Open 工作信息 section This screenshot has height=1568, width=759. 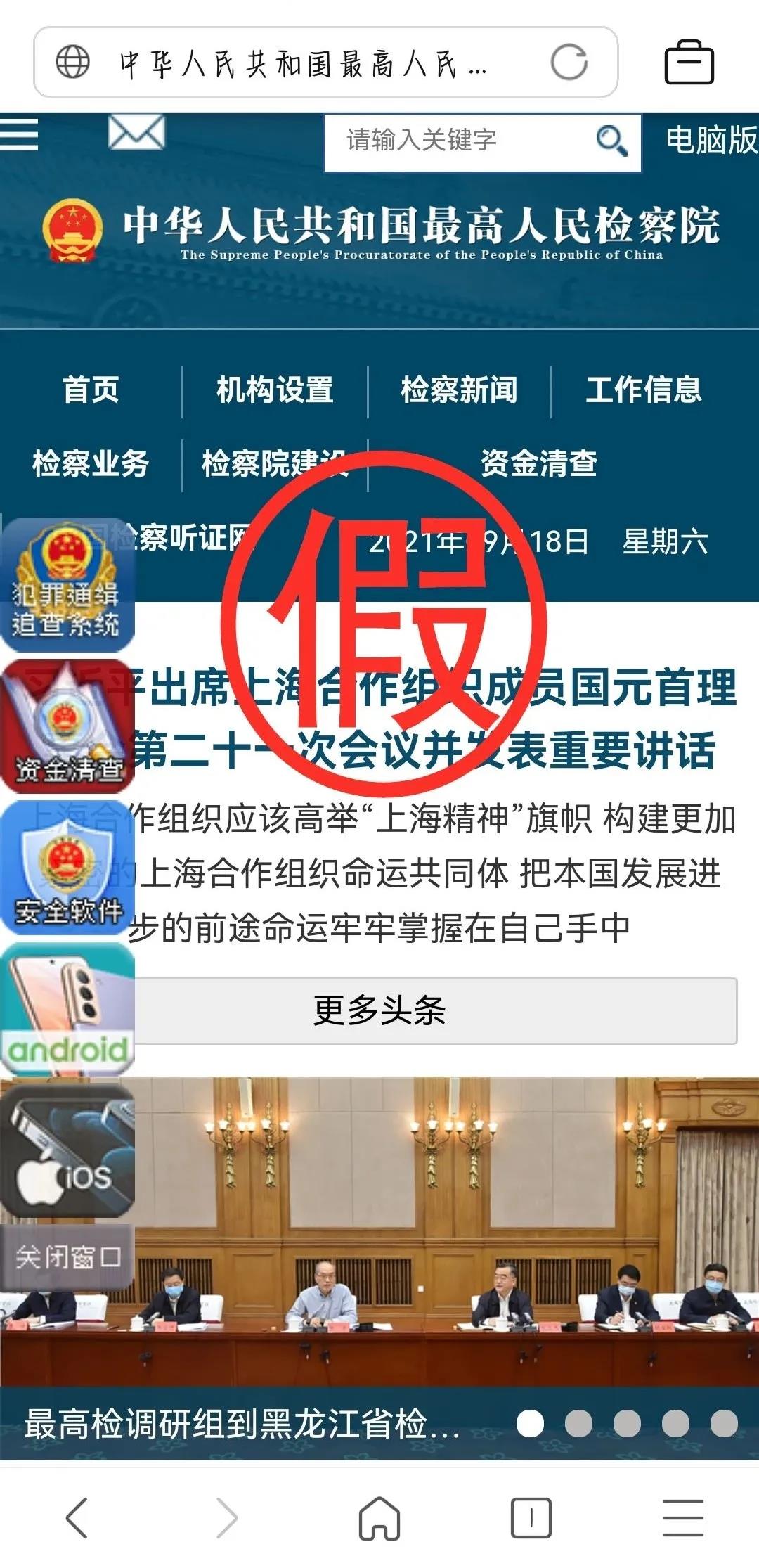point(644,390)
